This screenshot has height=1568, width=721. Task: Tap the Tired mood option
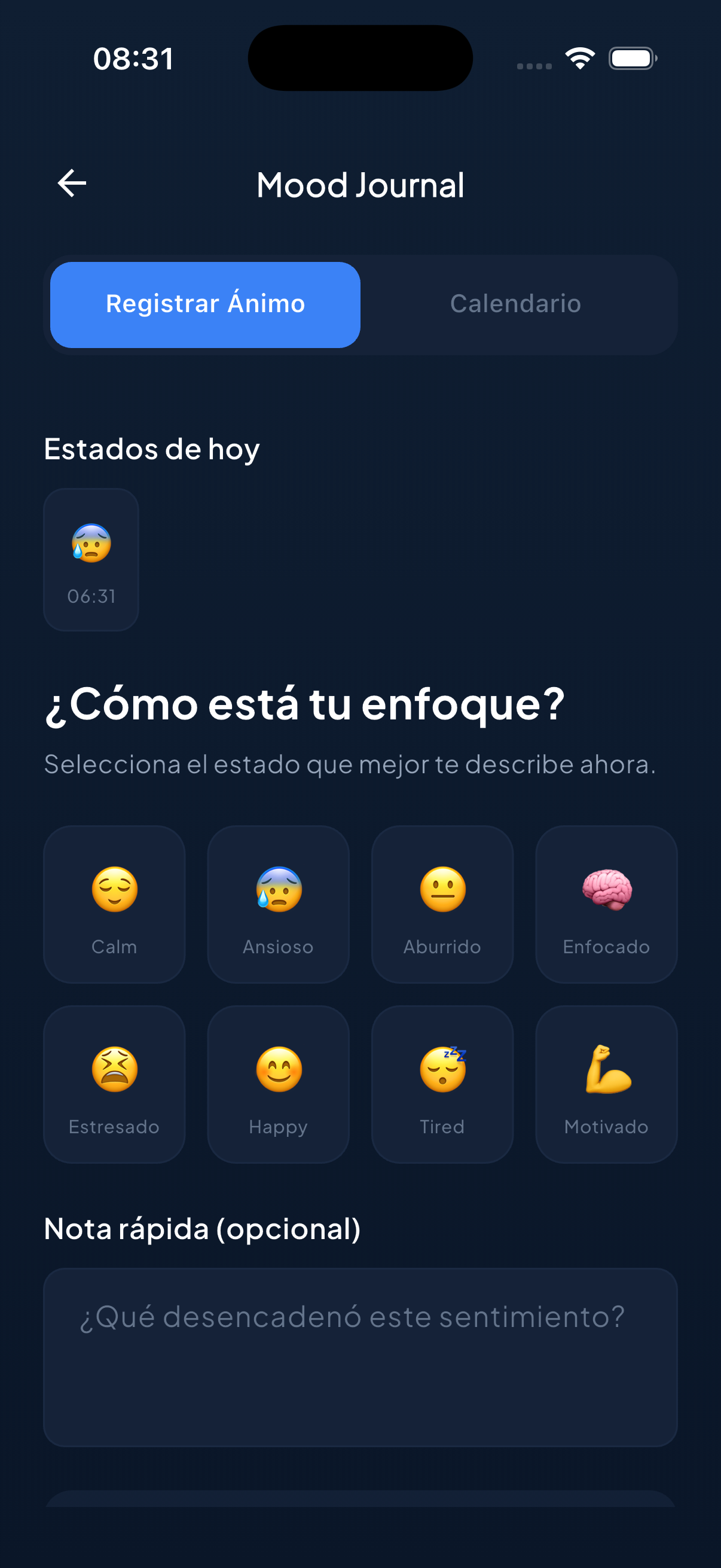(442, 1084)
